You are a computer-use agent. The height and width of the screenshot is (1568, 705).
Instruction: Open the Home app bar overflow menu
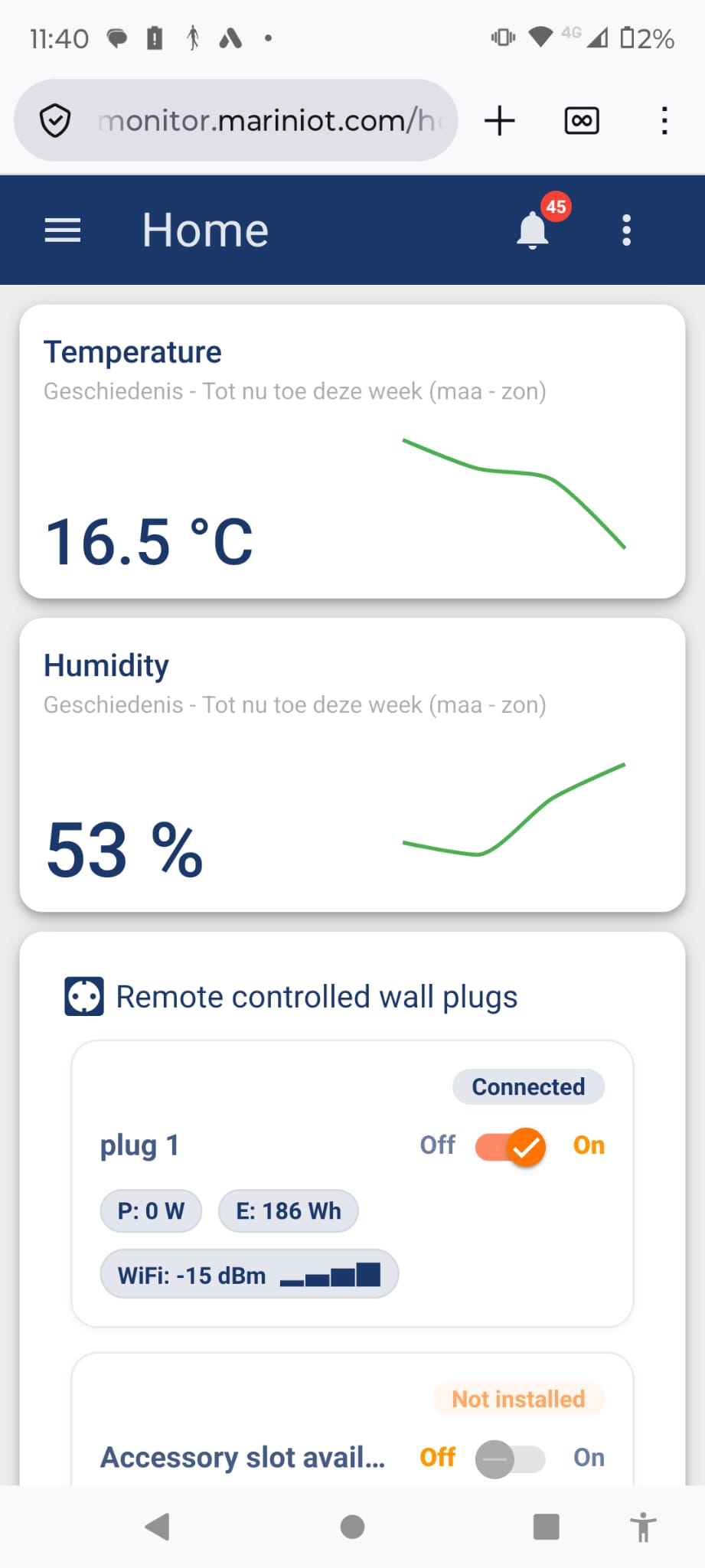[626, 230]
